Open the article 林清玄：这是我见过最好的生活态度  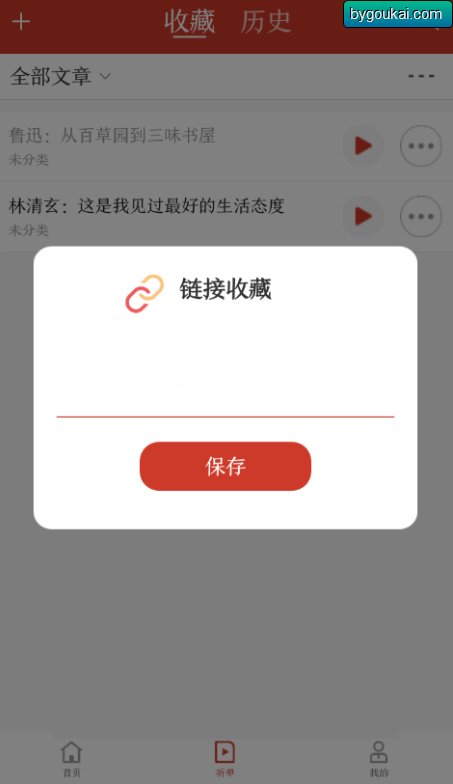tap(146, 206)
